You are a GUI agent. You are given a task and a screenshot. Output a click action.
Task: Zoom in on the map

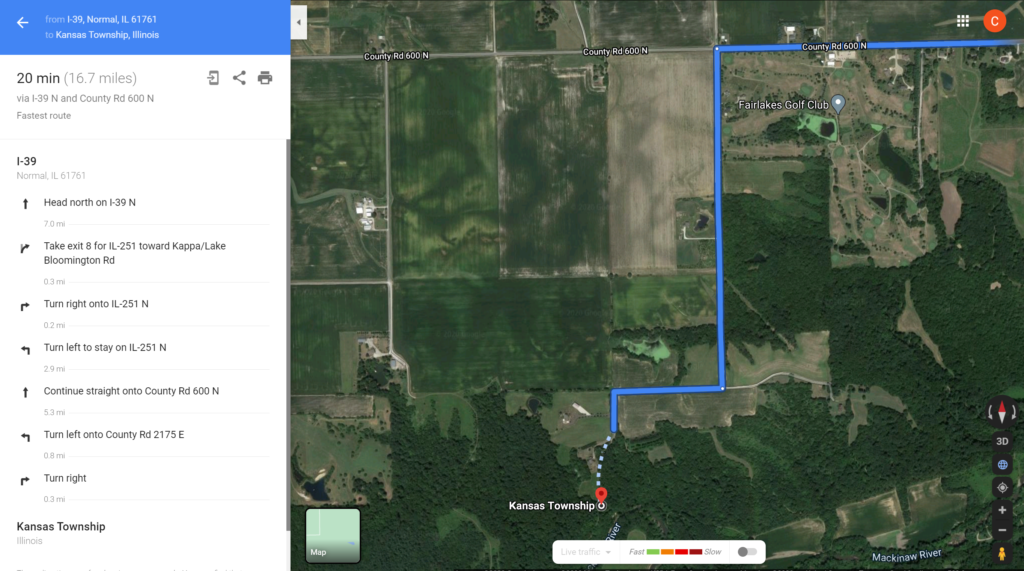(x=1001, y=510)
